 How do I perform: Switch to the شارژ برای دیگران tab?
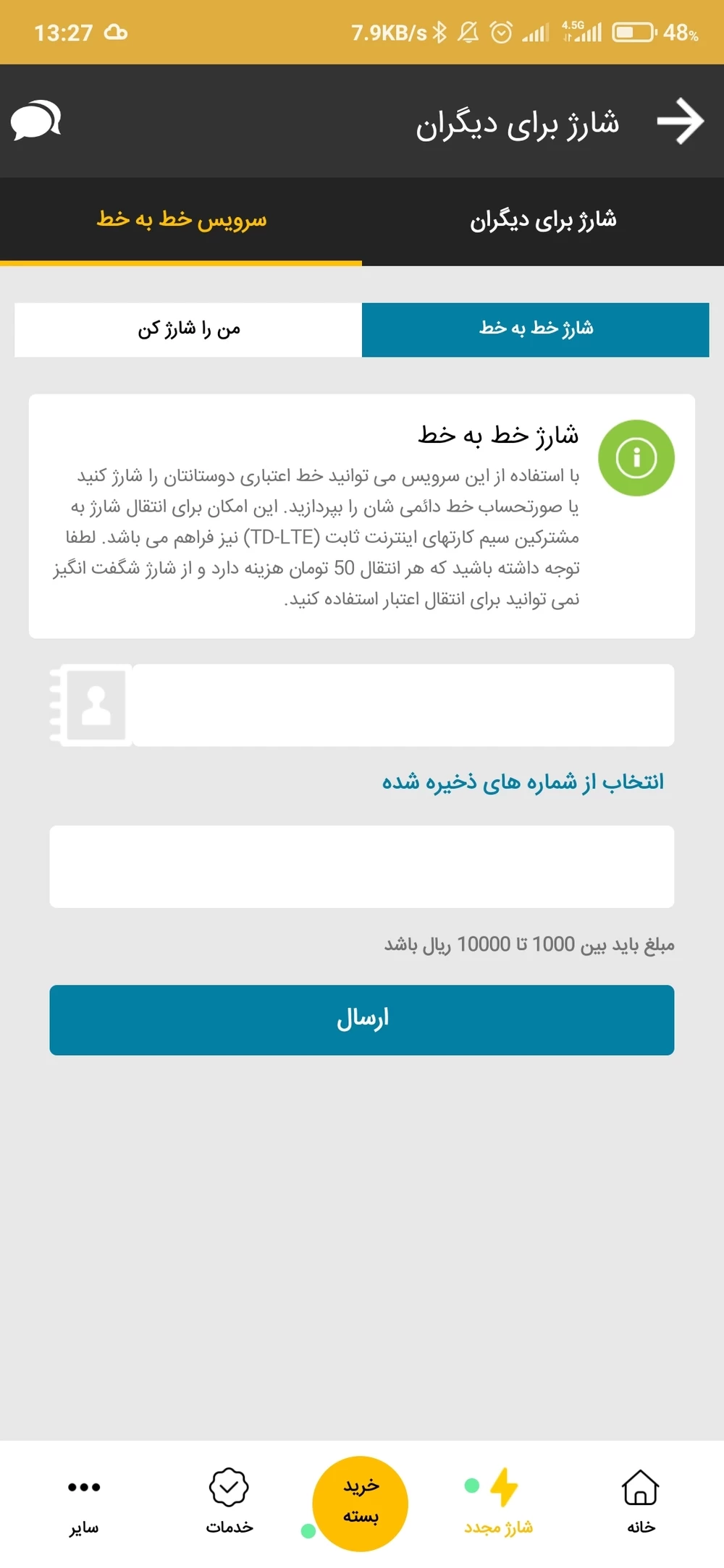543,220
